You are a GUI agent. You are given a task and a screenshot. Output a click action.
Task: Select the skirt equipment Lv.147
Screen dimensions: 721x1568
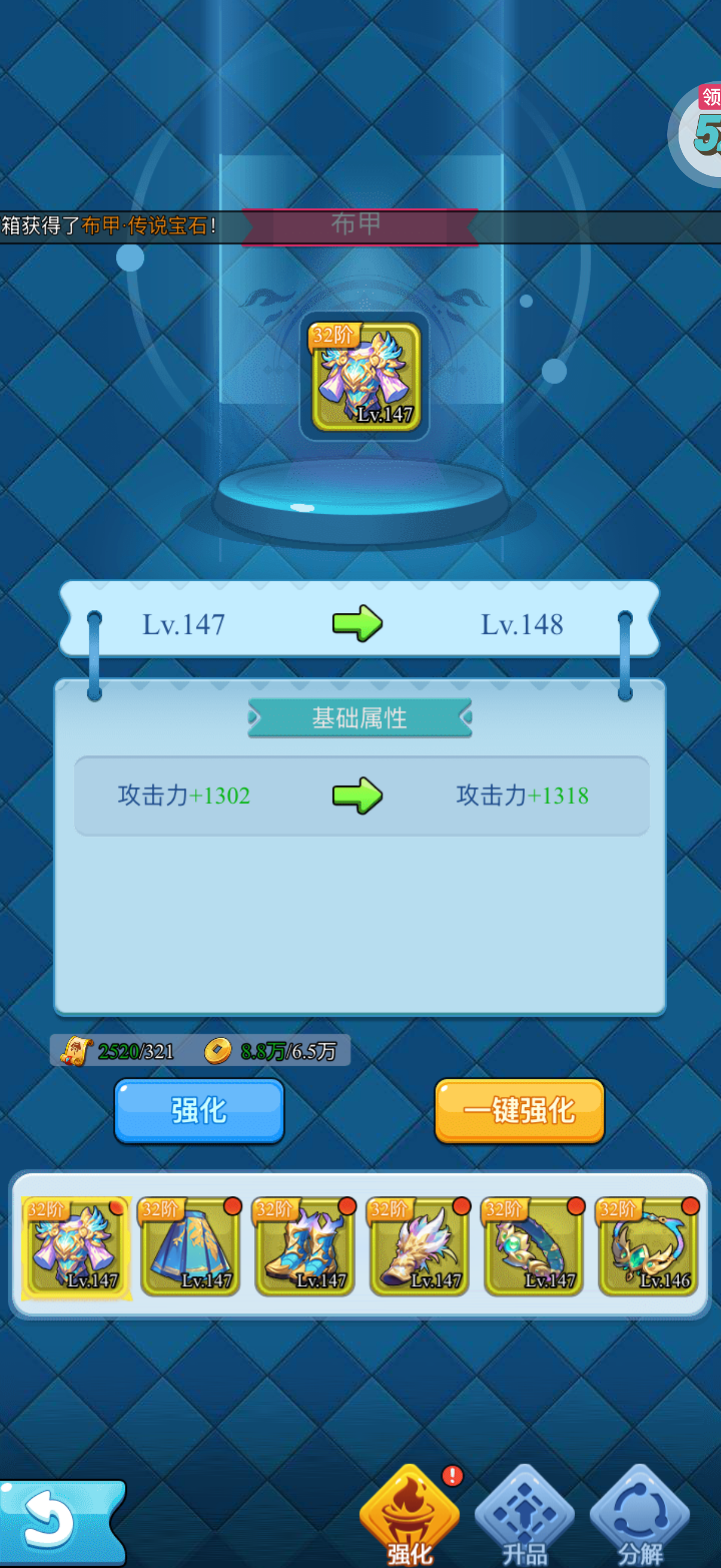[191, 1246]
